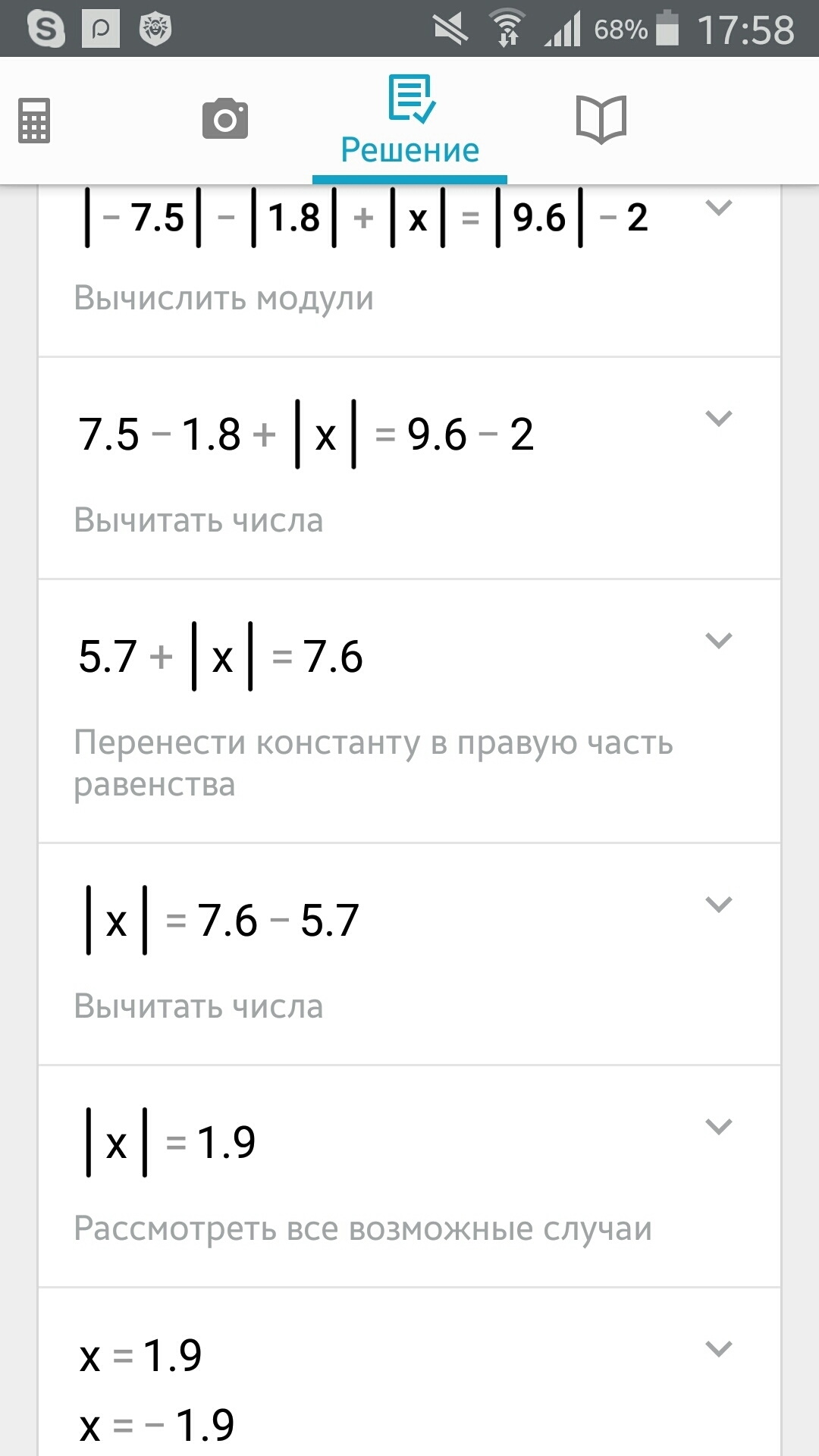Expand the final answer x = 1.9 step

point(718,1349)
